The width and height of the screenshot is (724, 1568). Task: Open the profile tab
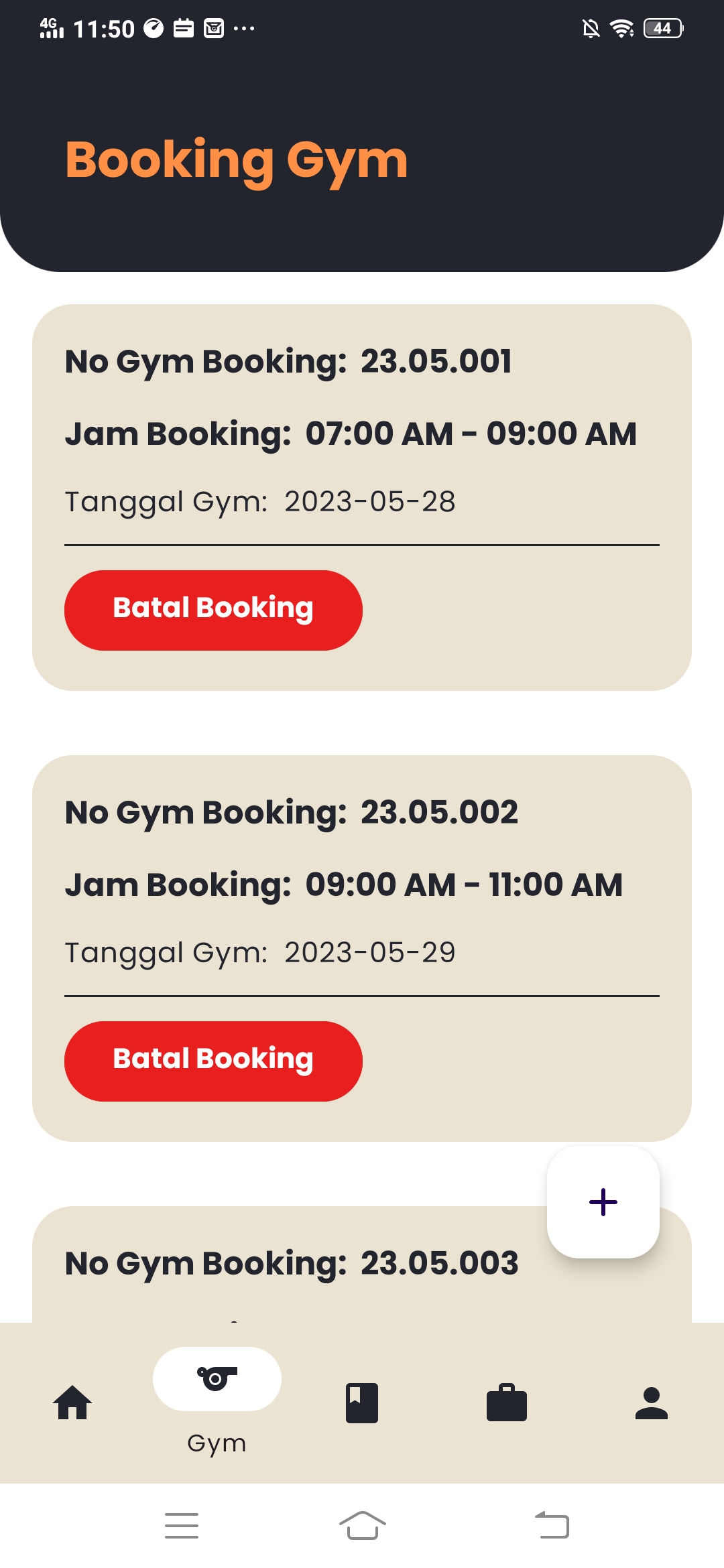(x=652, y=1402)
